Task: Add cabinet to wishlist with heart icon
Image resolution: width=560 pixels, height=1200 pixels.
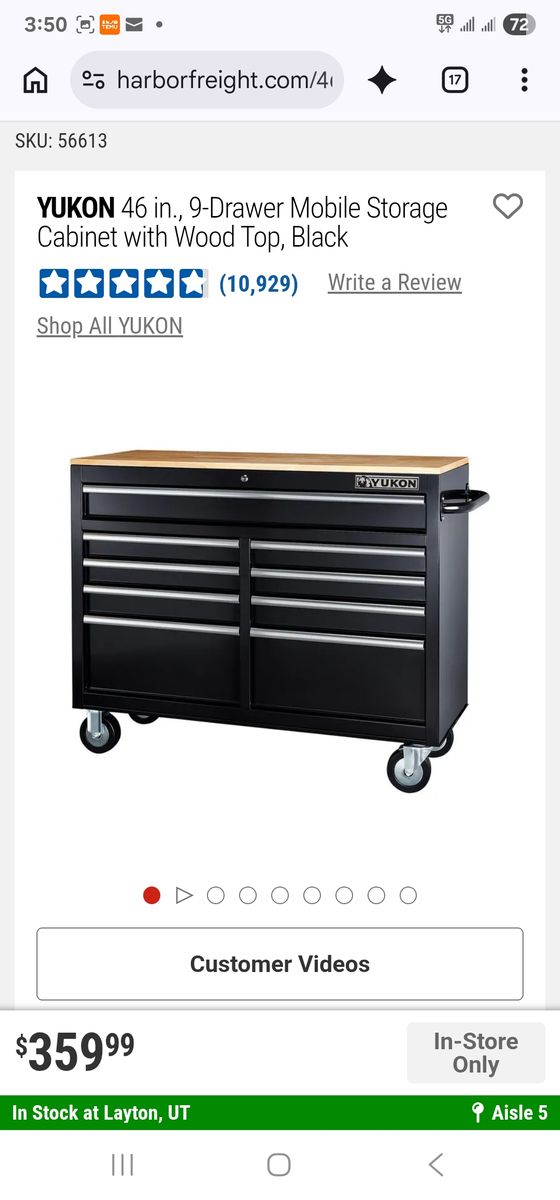Action: pyautogui.click(x=508, y=206)
